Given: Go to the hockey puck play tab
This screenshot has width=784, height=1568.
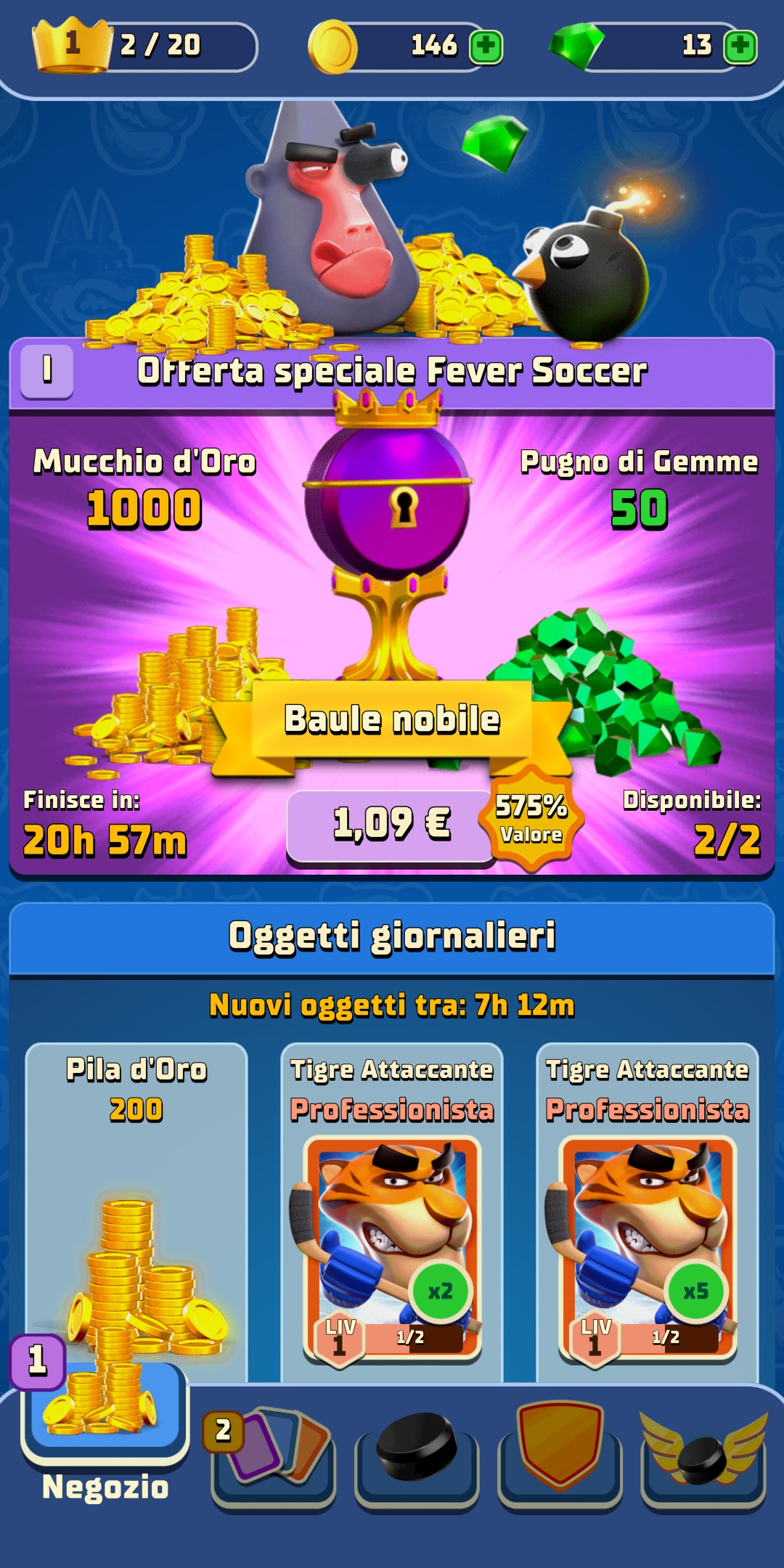Looking at the screenshot, I should point(417,1455).
